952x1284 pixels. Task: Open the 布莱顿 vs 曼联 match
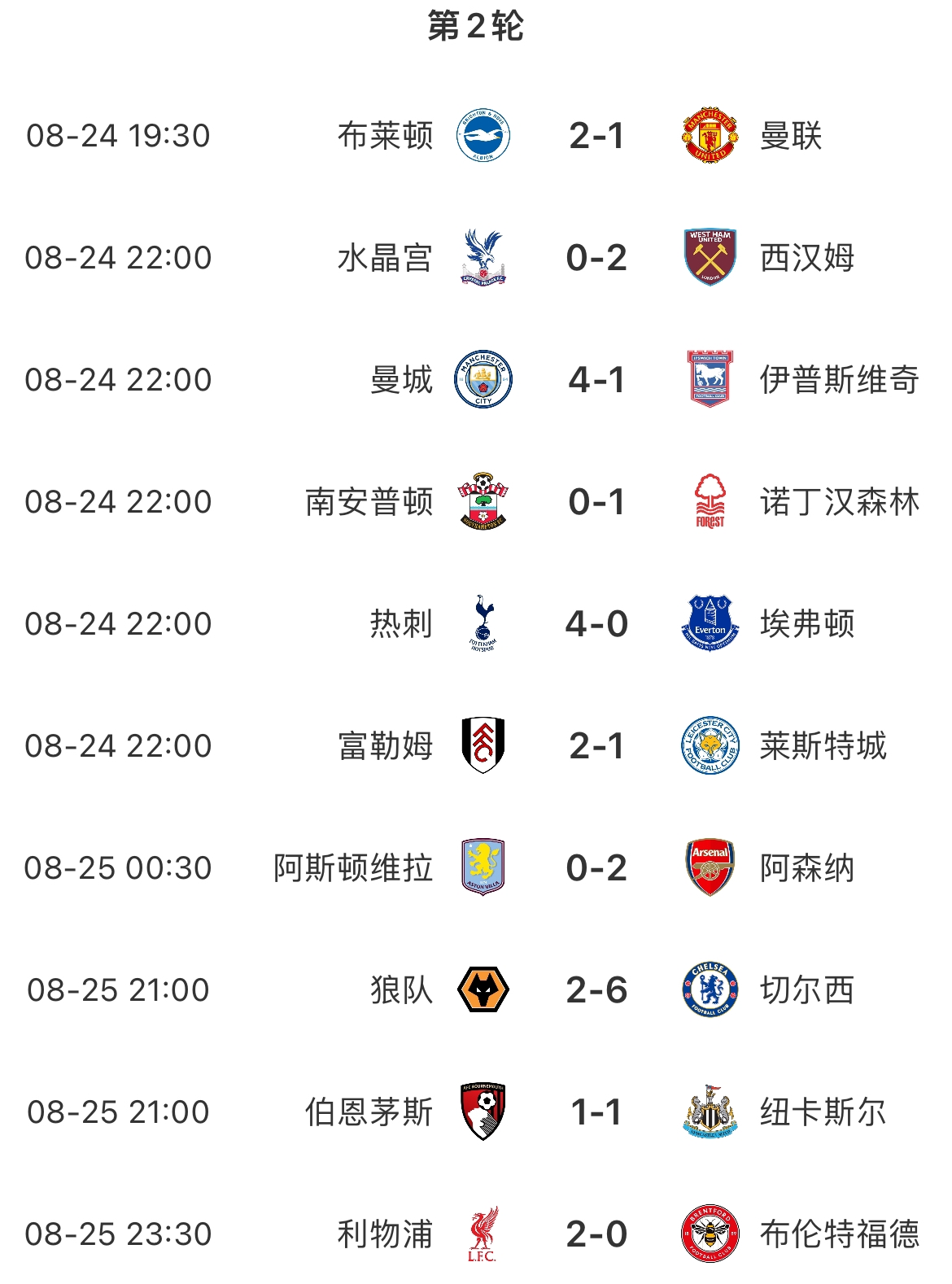point(596,136)
